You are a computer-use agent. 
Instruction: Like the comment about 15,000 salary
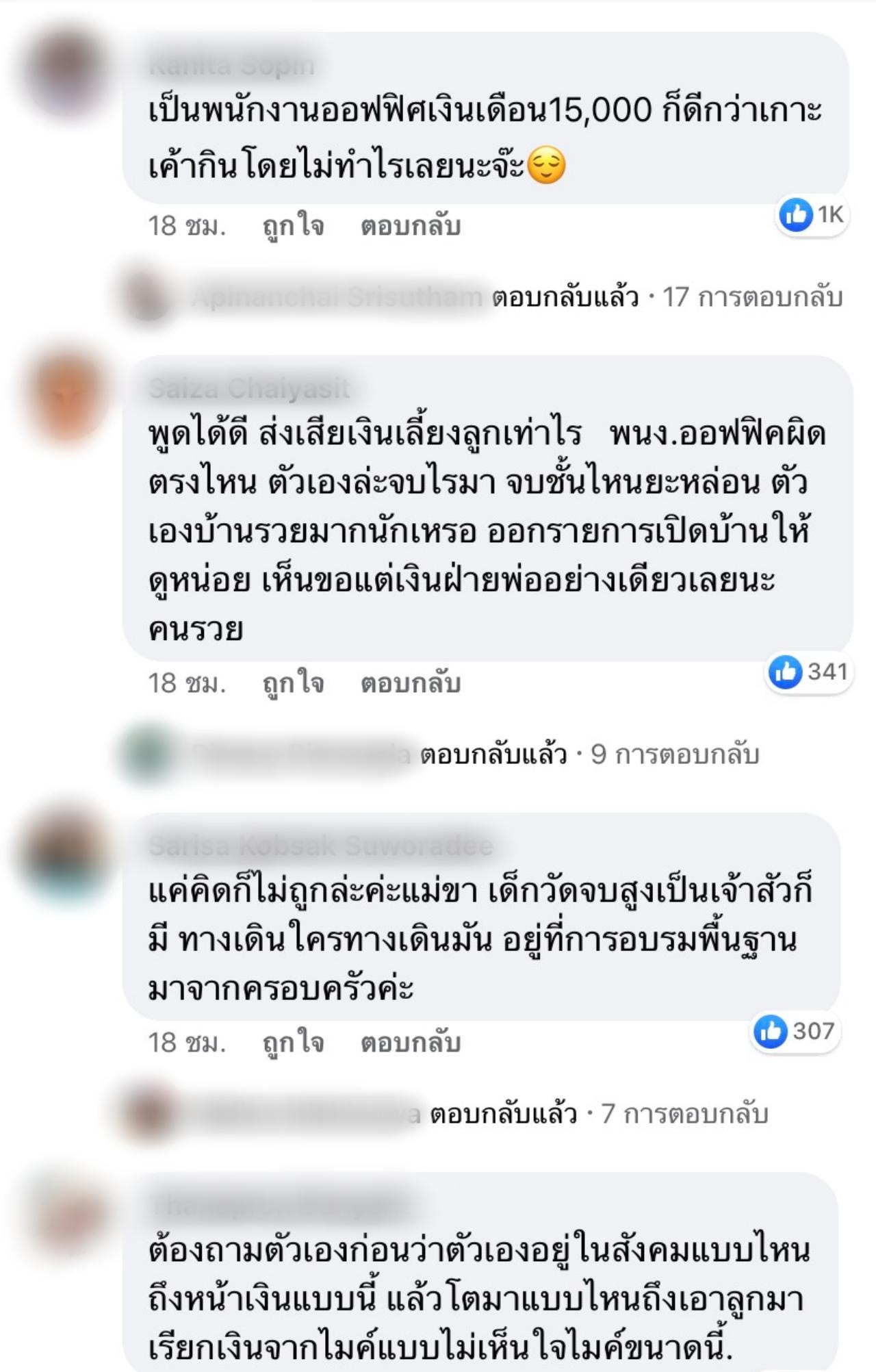pos(293,227)
